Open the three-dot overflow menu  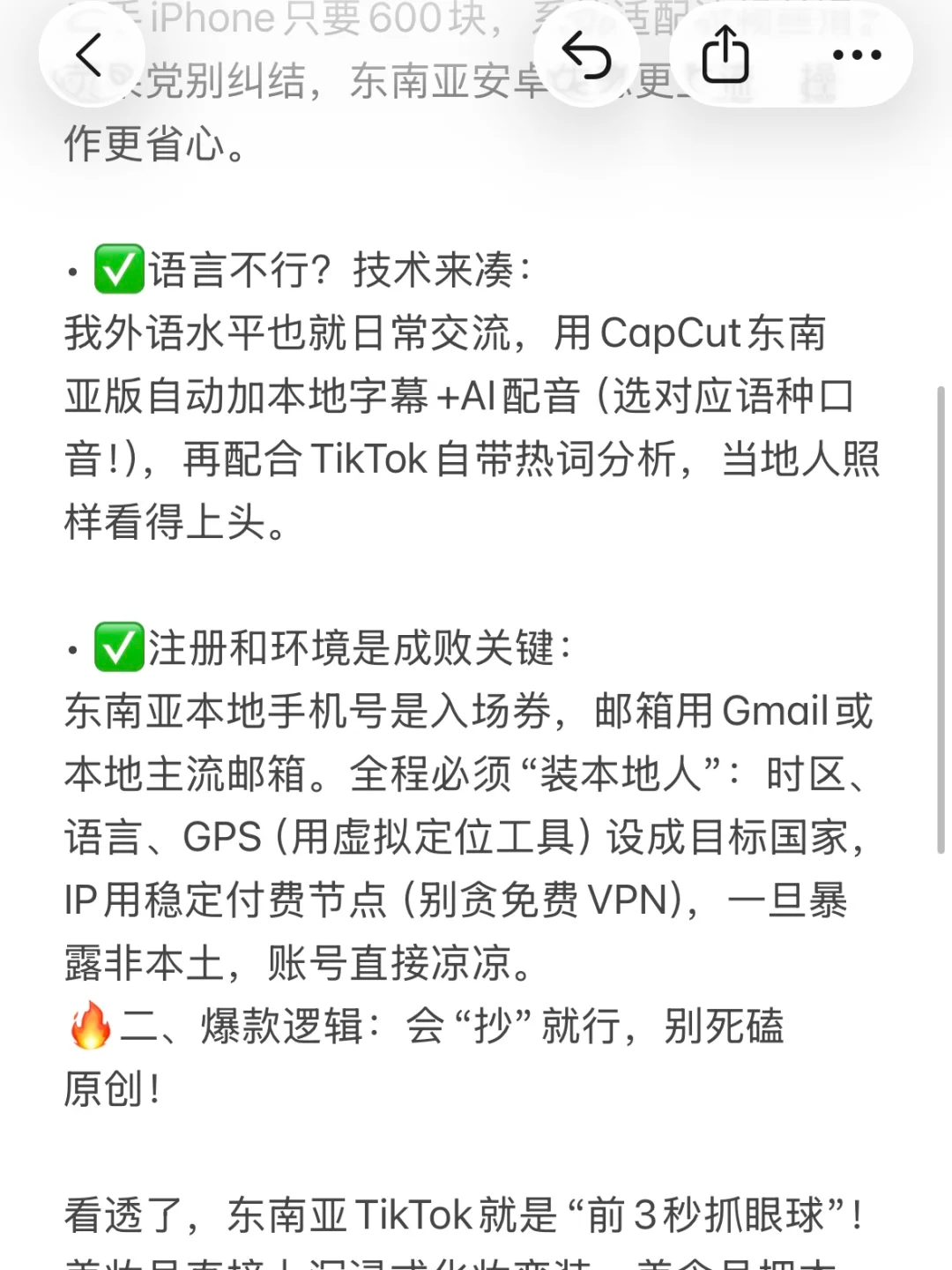point(856,55)
